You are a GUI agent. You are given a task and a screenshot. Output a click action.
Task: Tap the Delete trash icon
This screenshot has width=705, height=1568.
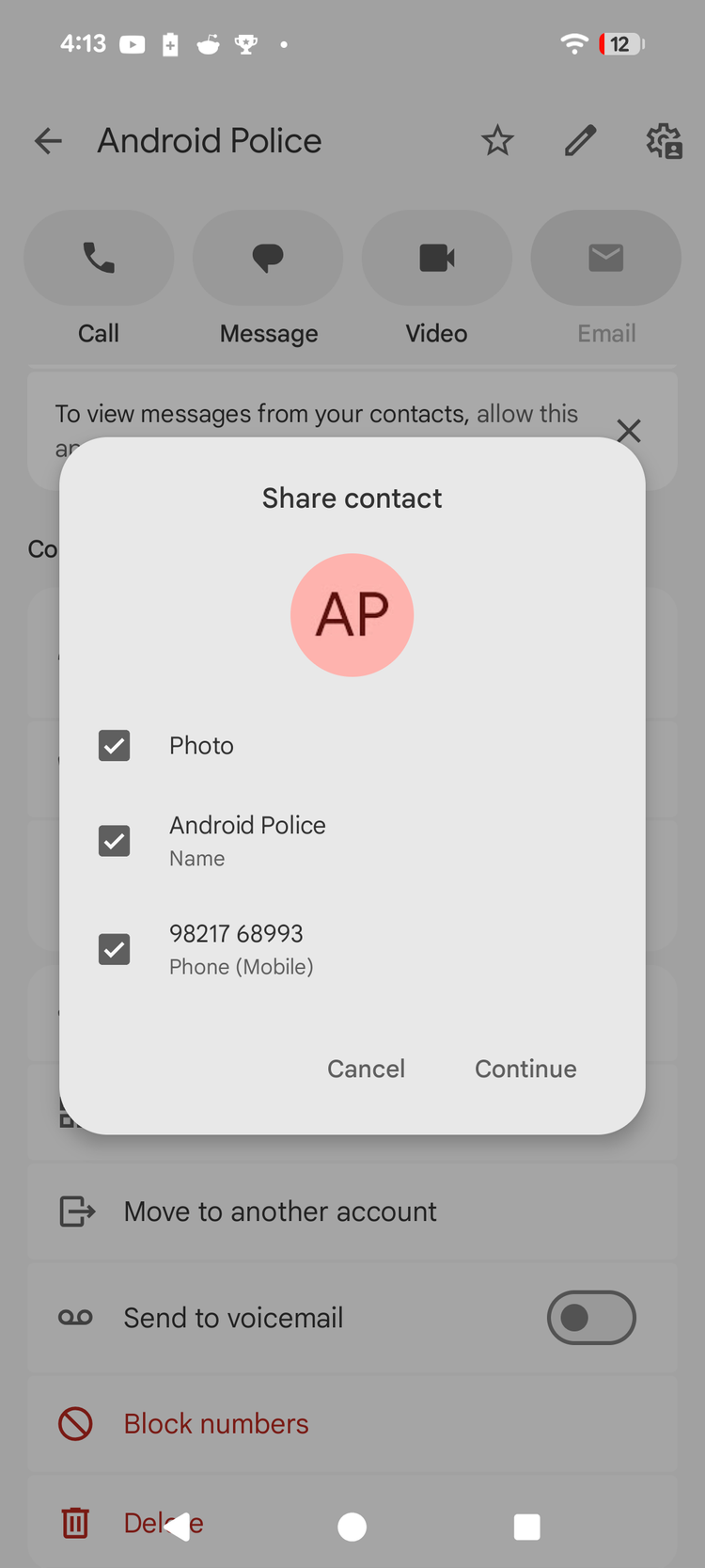point(75,1522)
